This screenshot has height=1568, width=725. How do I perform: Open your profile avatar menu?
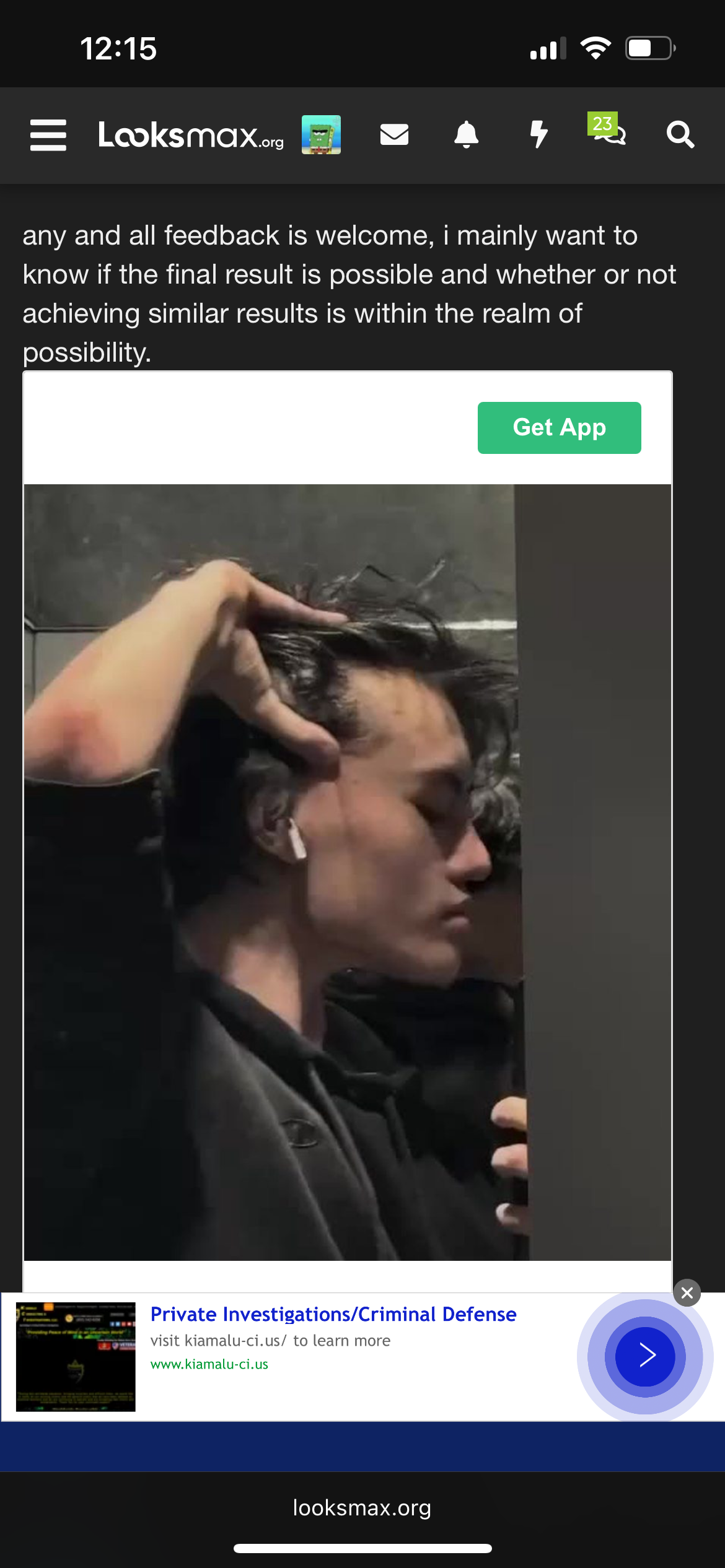pyautogui.click(x=321, y=135)
